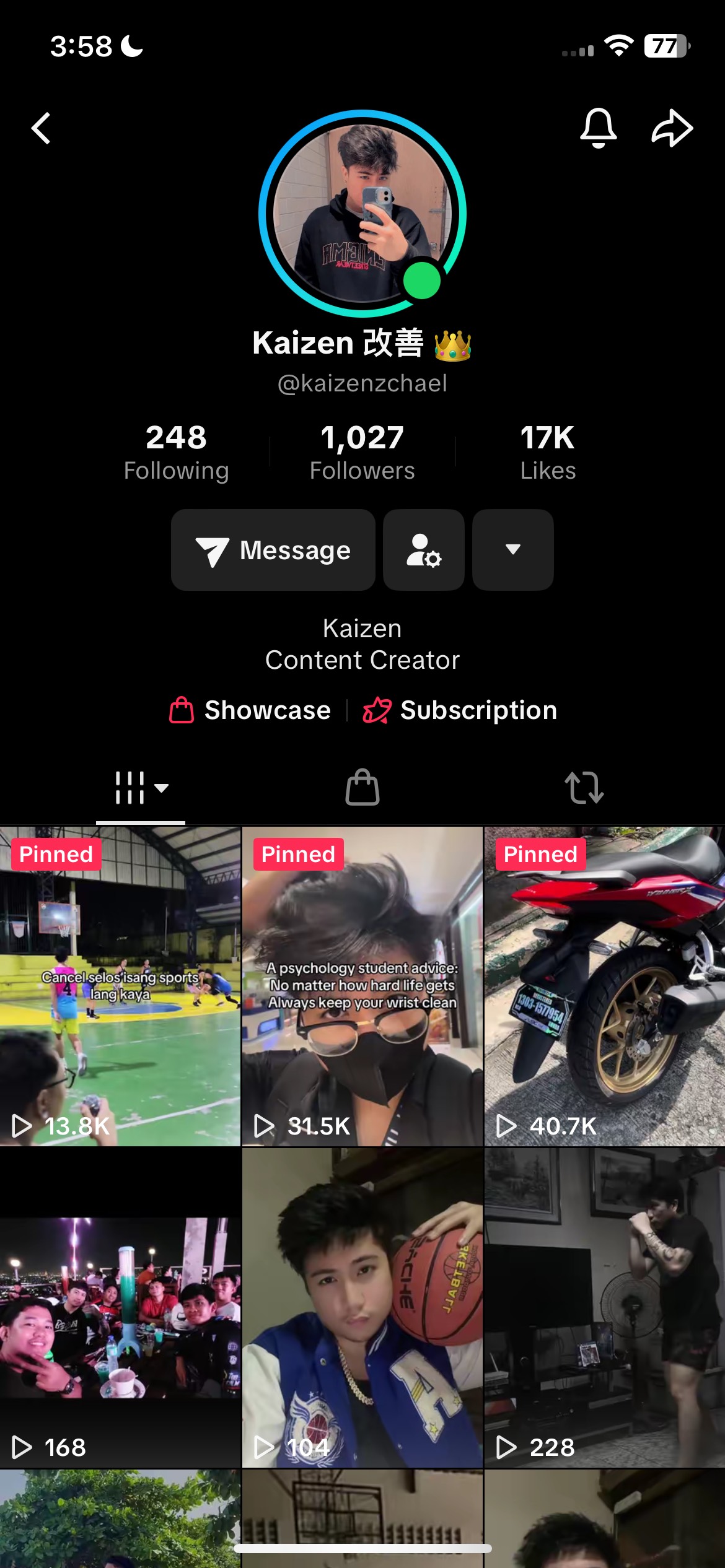725x1568 pixels.
Task: Play the pinned psychology student advice video
Action: pos(362,986)
